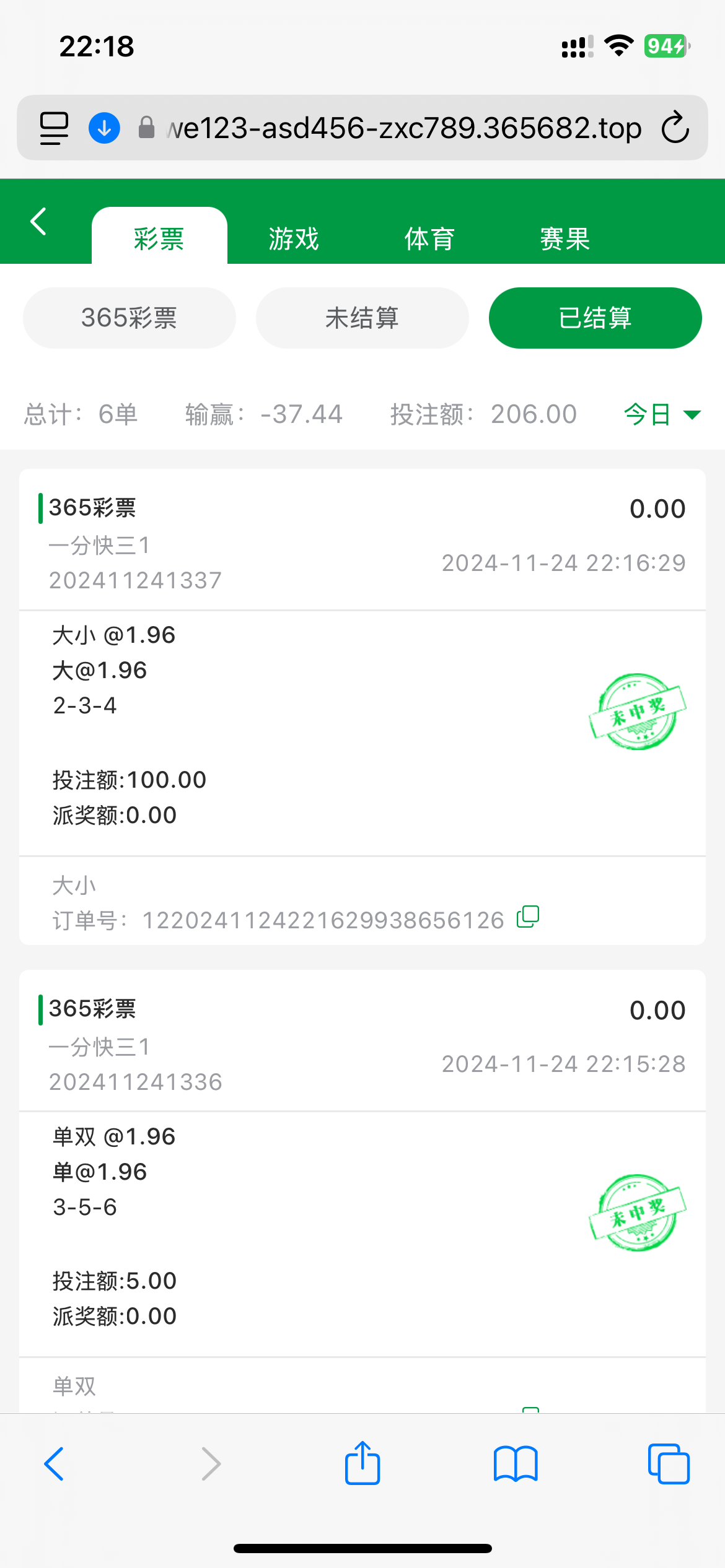Open the blue downloads indicator
Screen dimensions: 725x1568
coord(104,128)
